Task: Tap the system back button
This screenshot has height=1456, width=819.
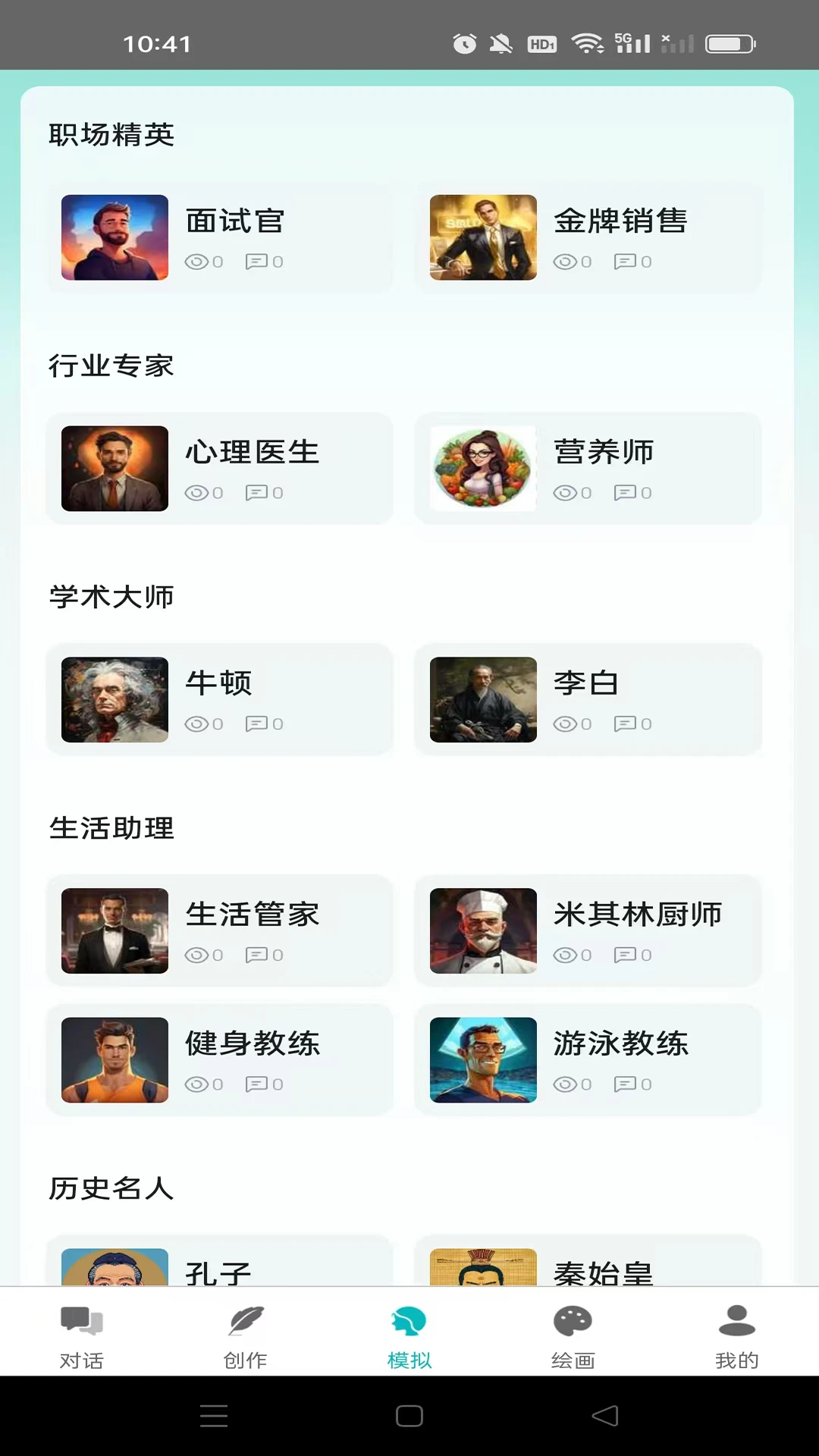Action: click(605, 1416)
